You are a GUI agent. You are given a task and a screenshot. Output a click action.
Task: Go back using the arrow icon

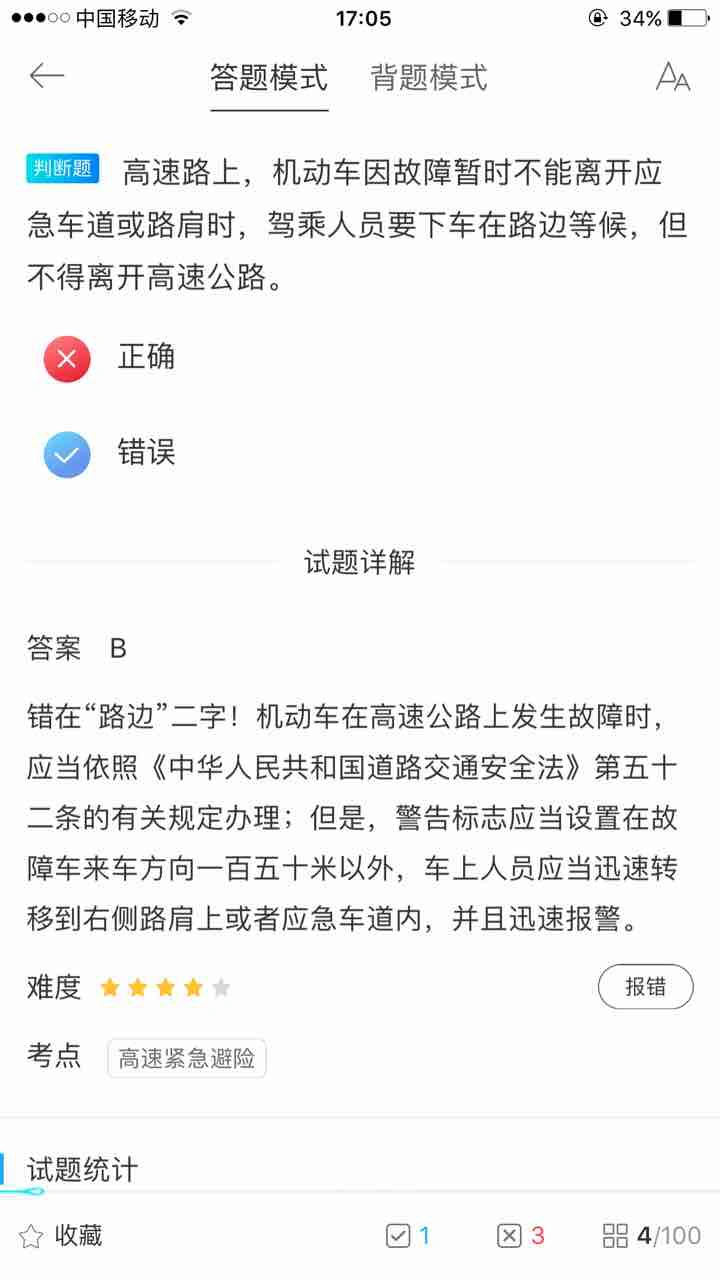(x=47, y=76)
